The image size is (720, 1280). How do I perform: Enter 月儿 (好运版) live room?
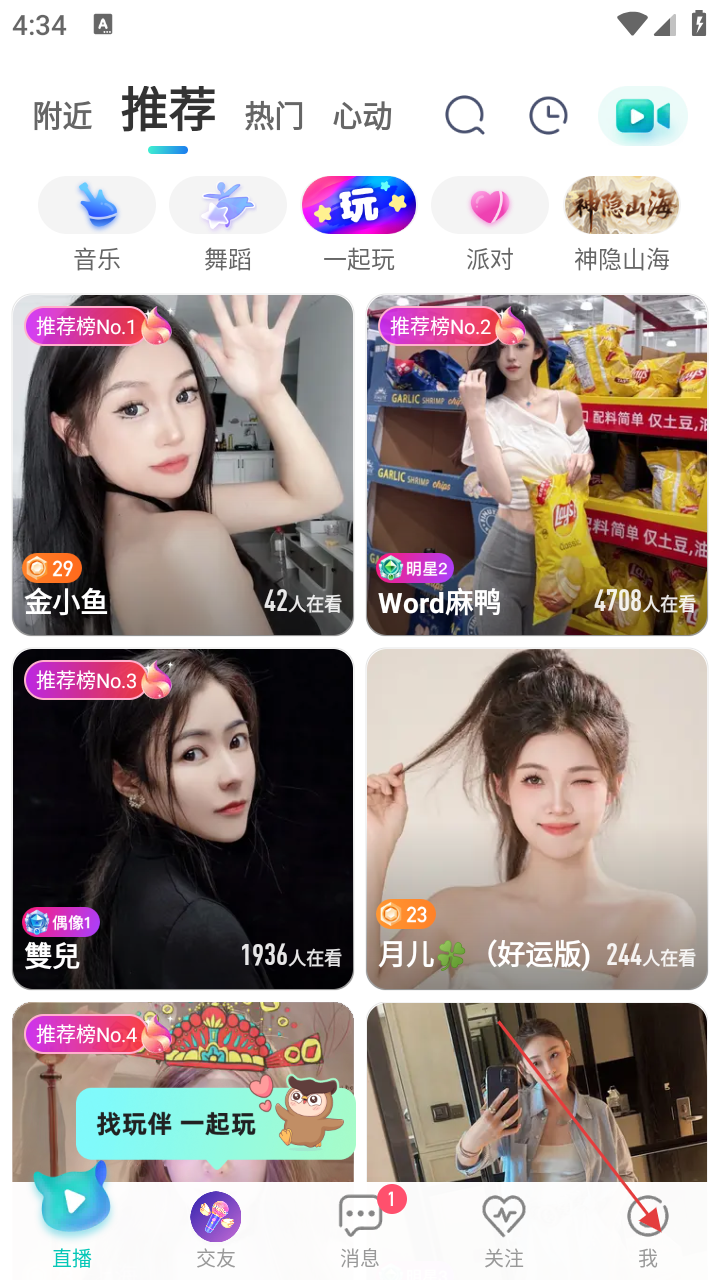pyautogui.click(x=537, y=819)
